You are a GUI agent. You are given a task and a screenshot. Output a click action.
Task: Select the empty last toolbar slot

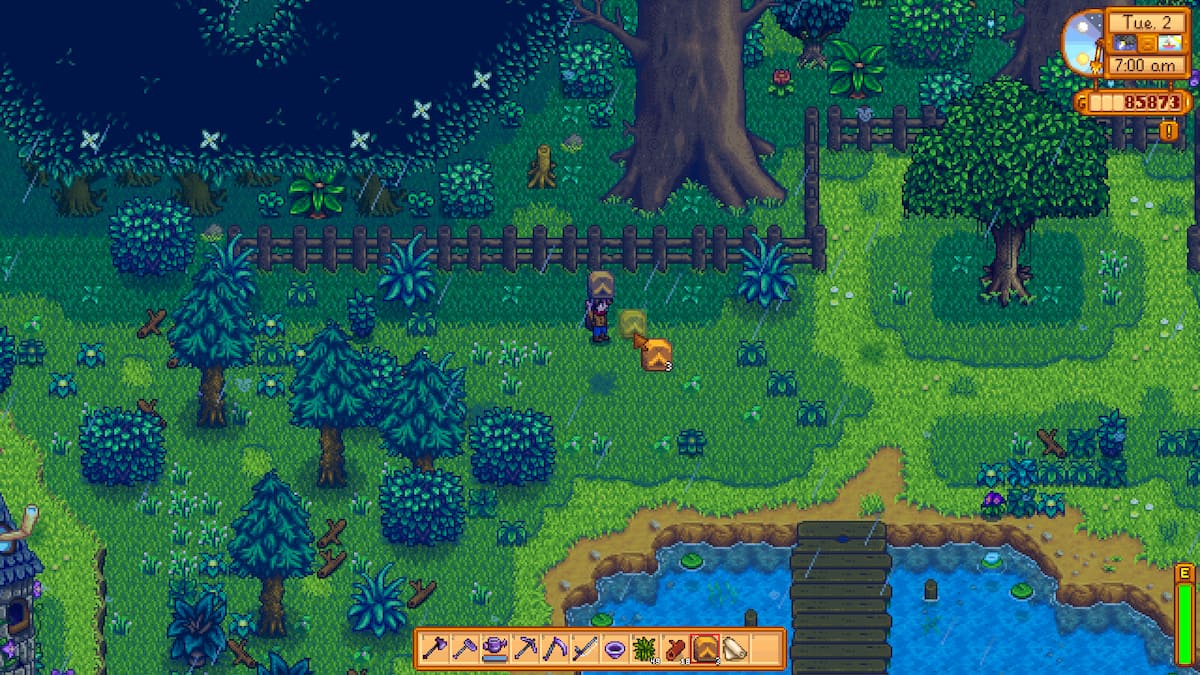(765, 648)
